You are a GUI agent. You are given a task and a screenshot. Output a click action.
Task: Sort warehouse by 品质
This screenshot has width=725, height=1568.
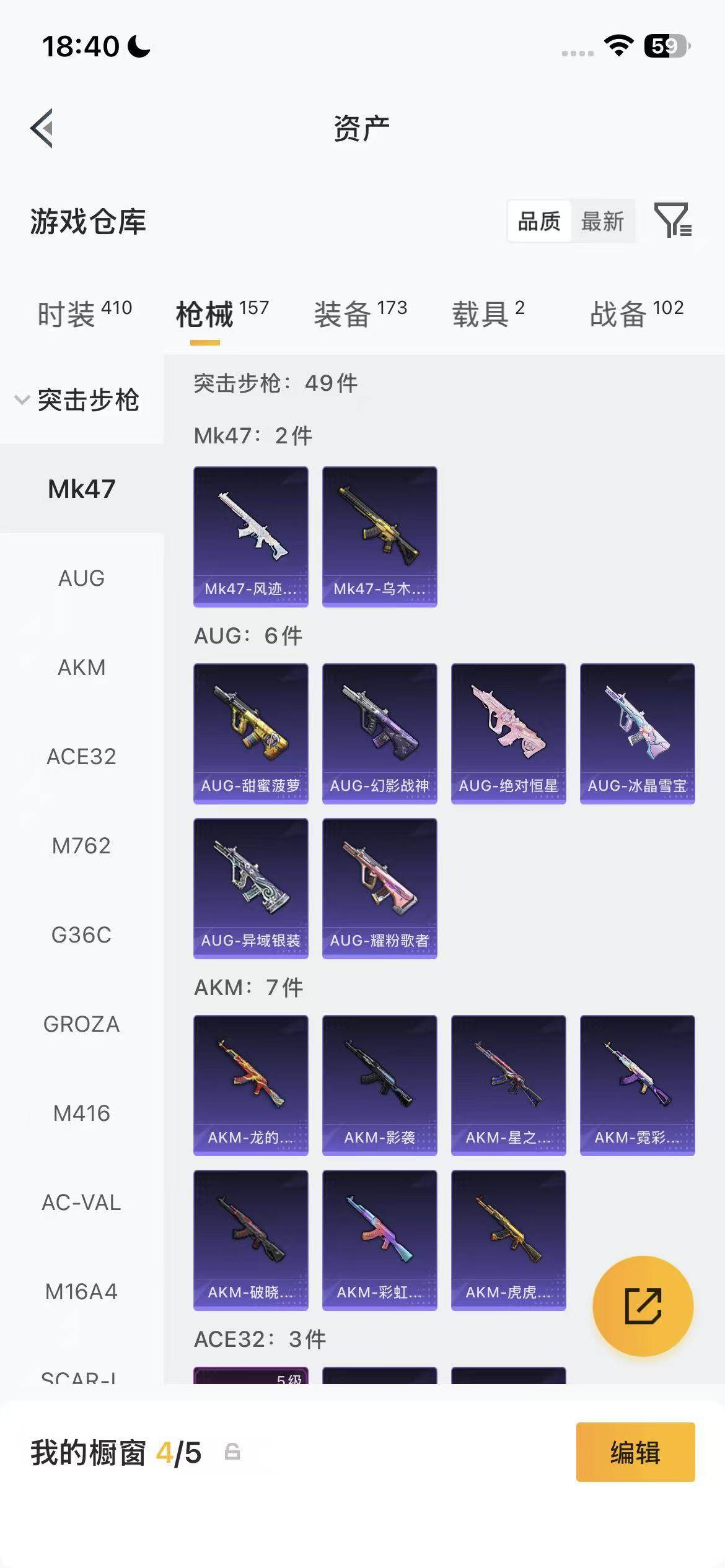point(539,221)
